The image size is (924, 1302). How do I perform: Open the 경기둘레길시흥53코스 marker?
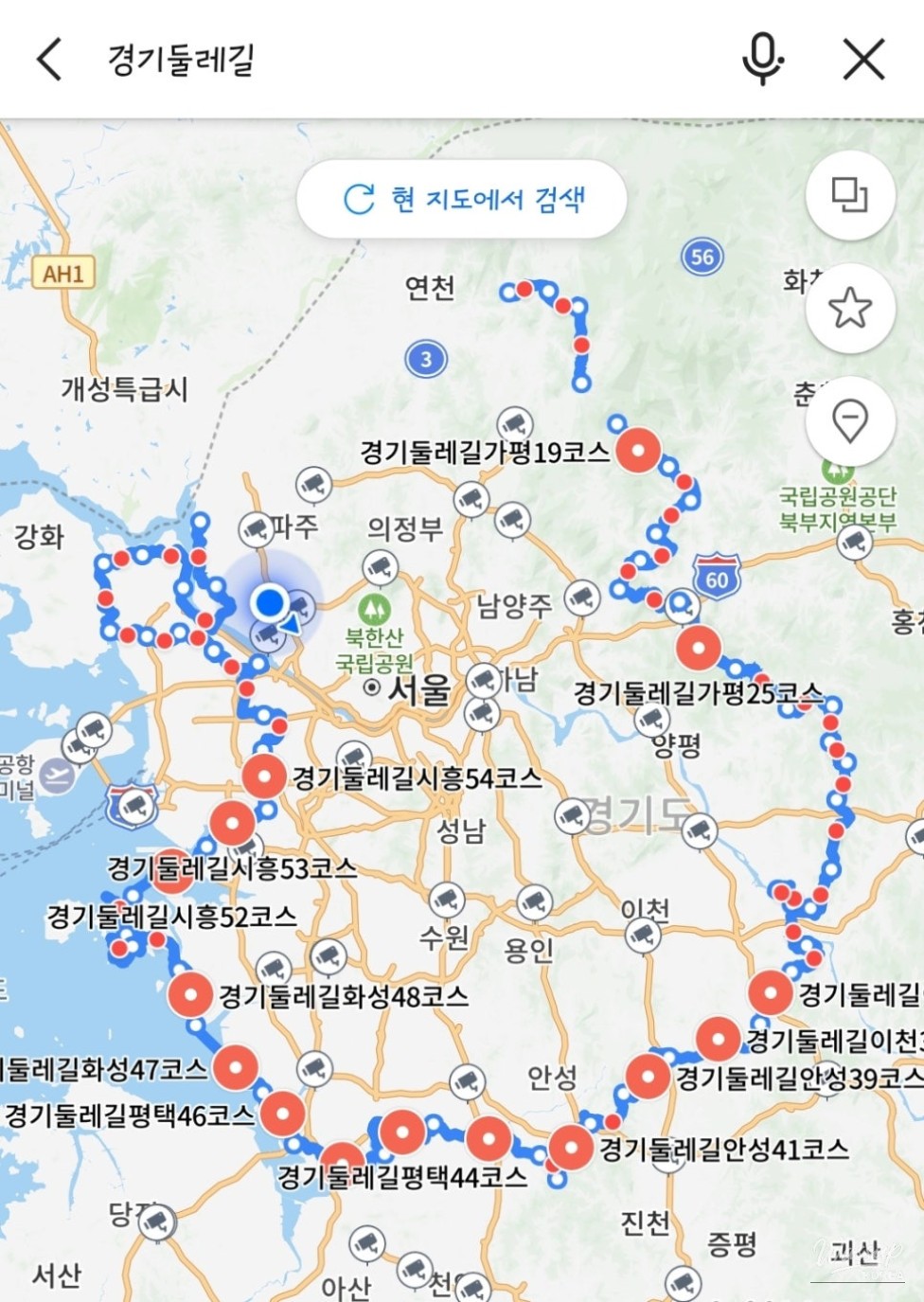tap(232, 823)
